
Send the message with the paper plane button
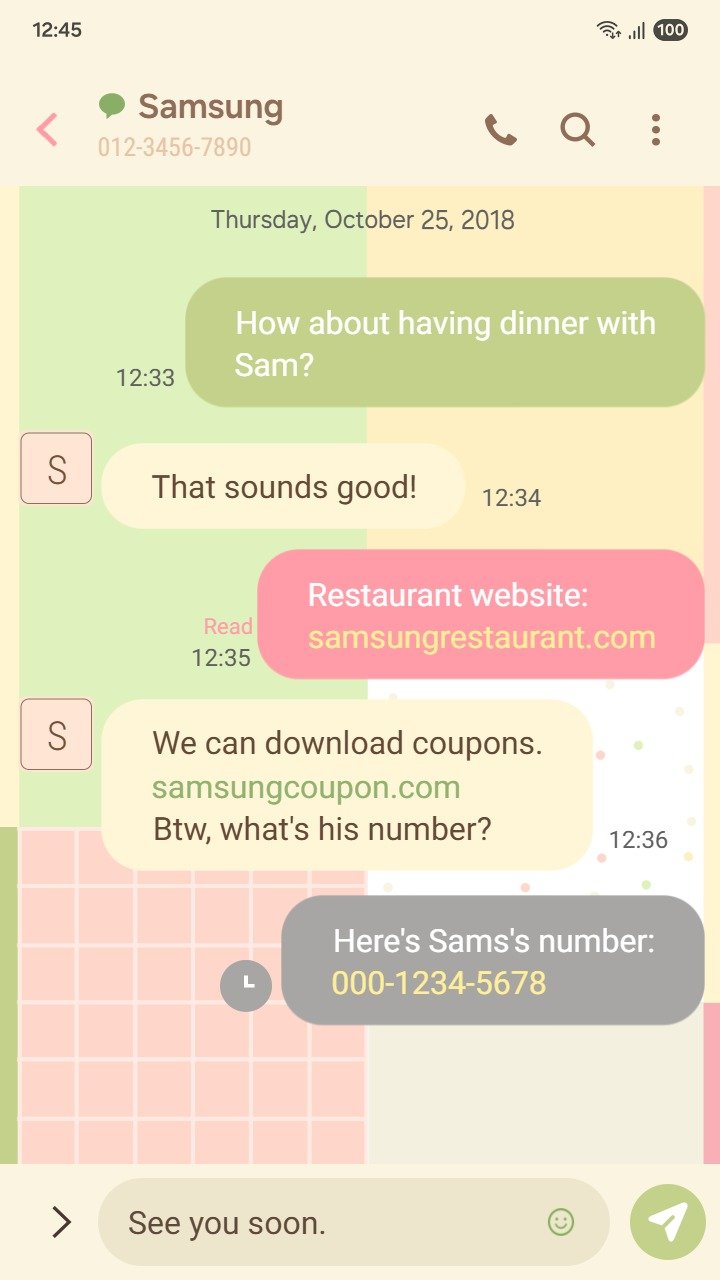(667, 1222)
